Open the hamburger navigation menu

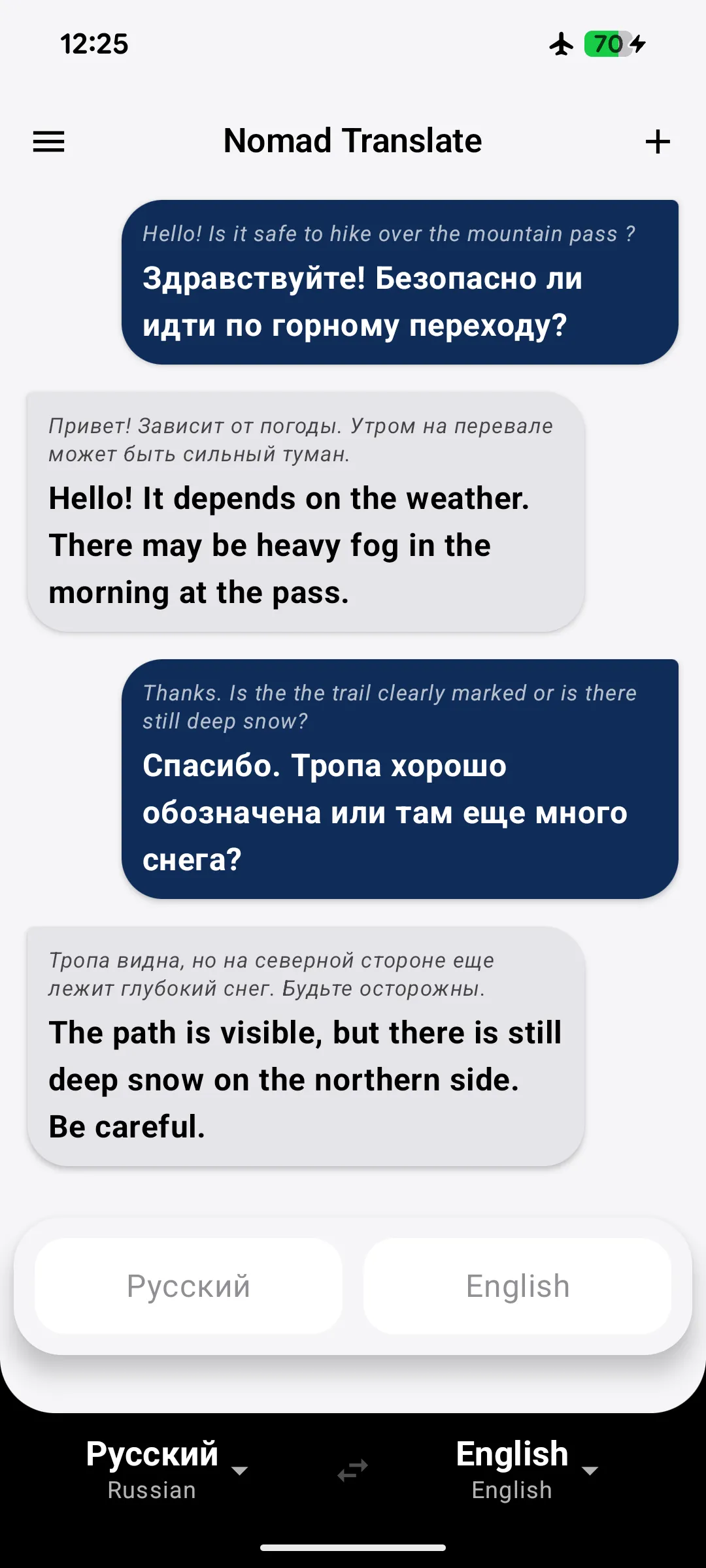pyautogui.click(x=48, y=141)
